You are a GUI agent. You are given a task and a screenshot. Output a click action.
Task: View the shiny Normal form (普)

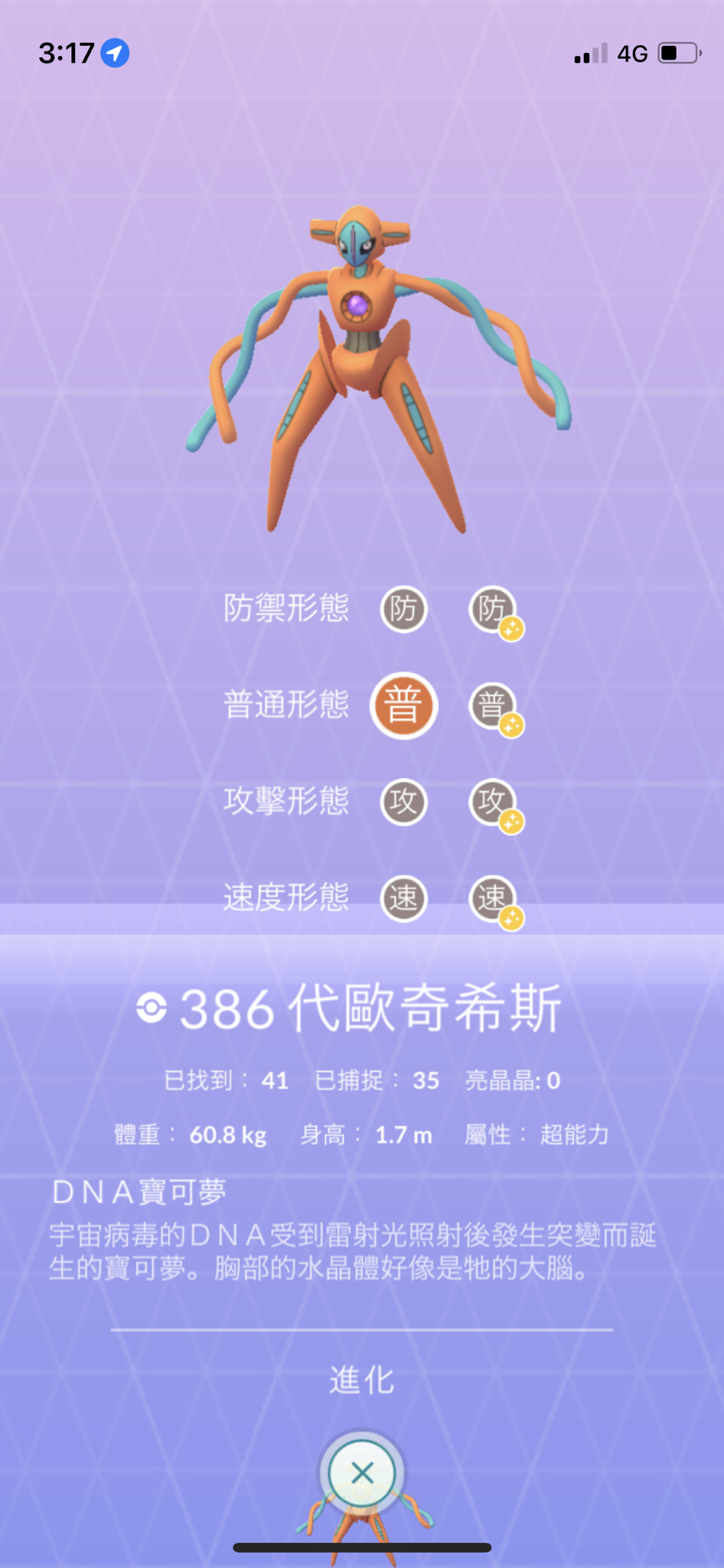(492, 706)
